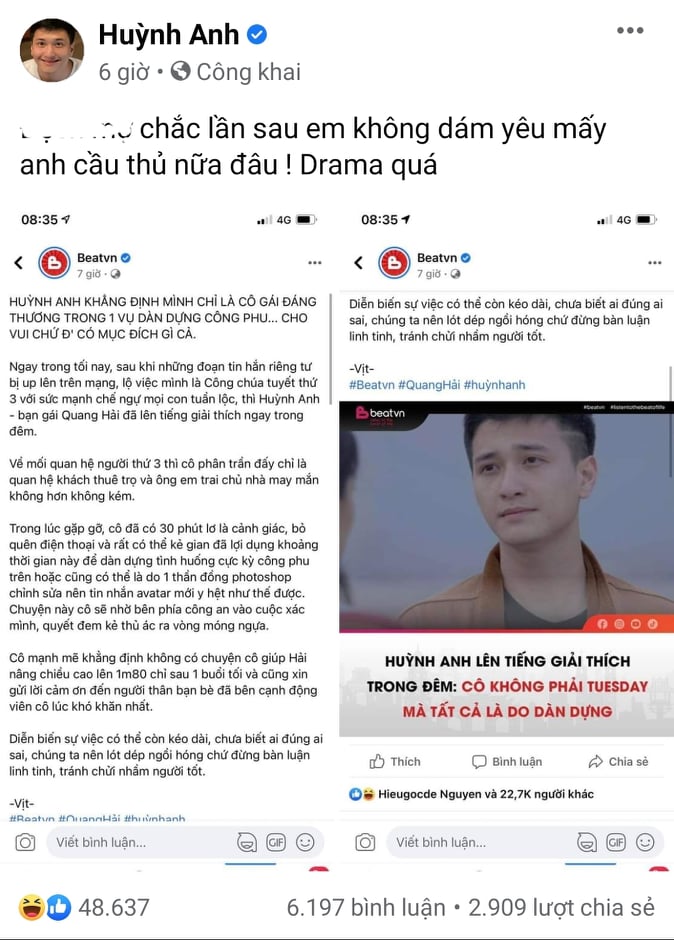Open Huỳnh Anh's profile picture
This screenshot has width=674, height=940.
52,49
